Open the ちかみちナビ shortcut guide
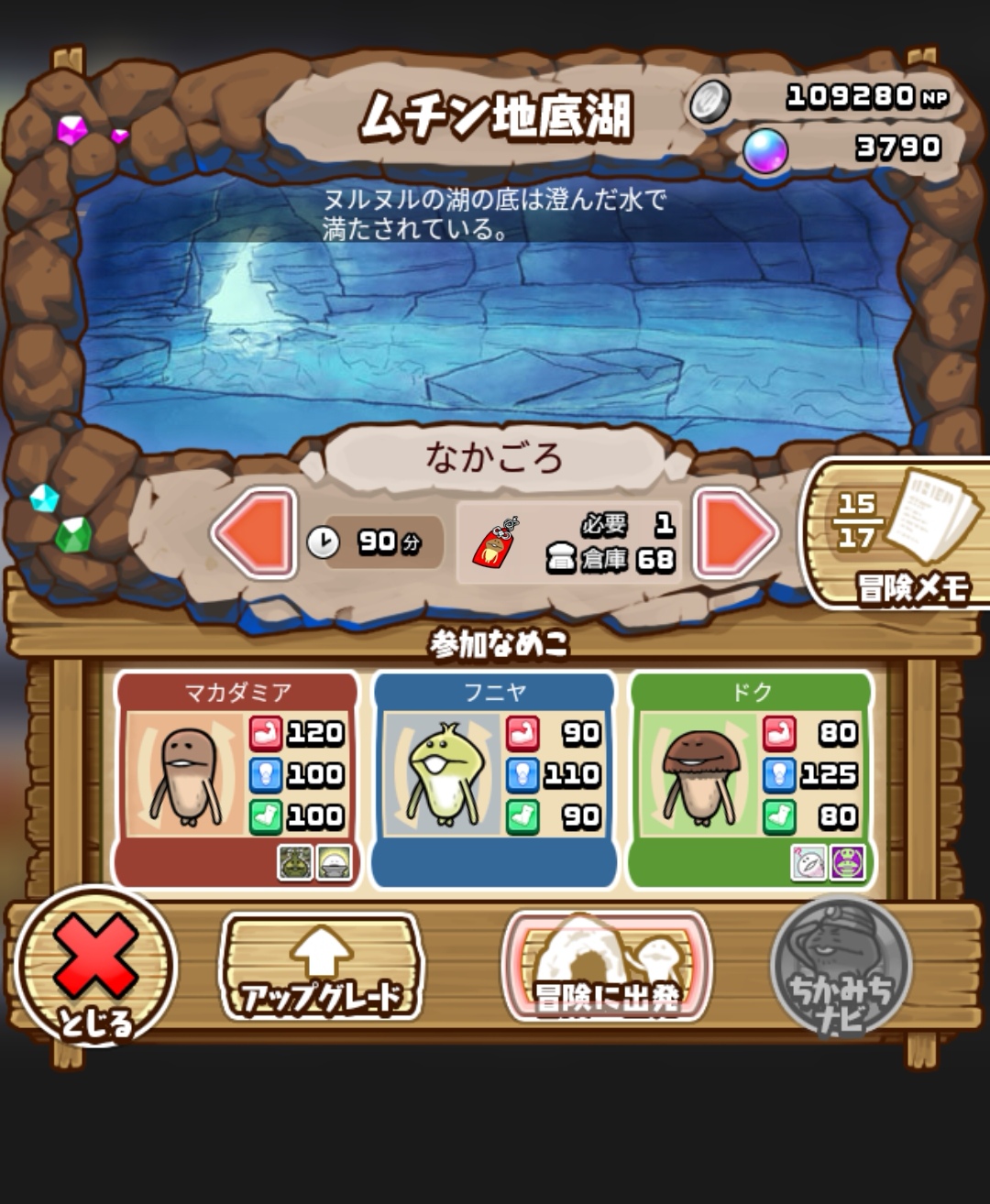 tap(841, 968)
